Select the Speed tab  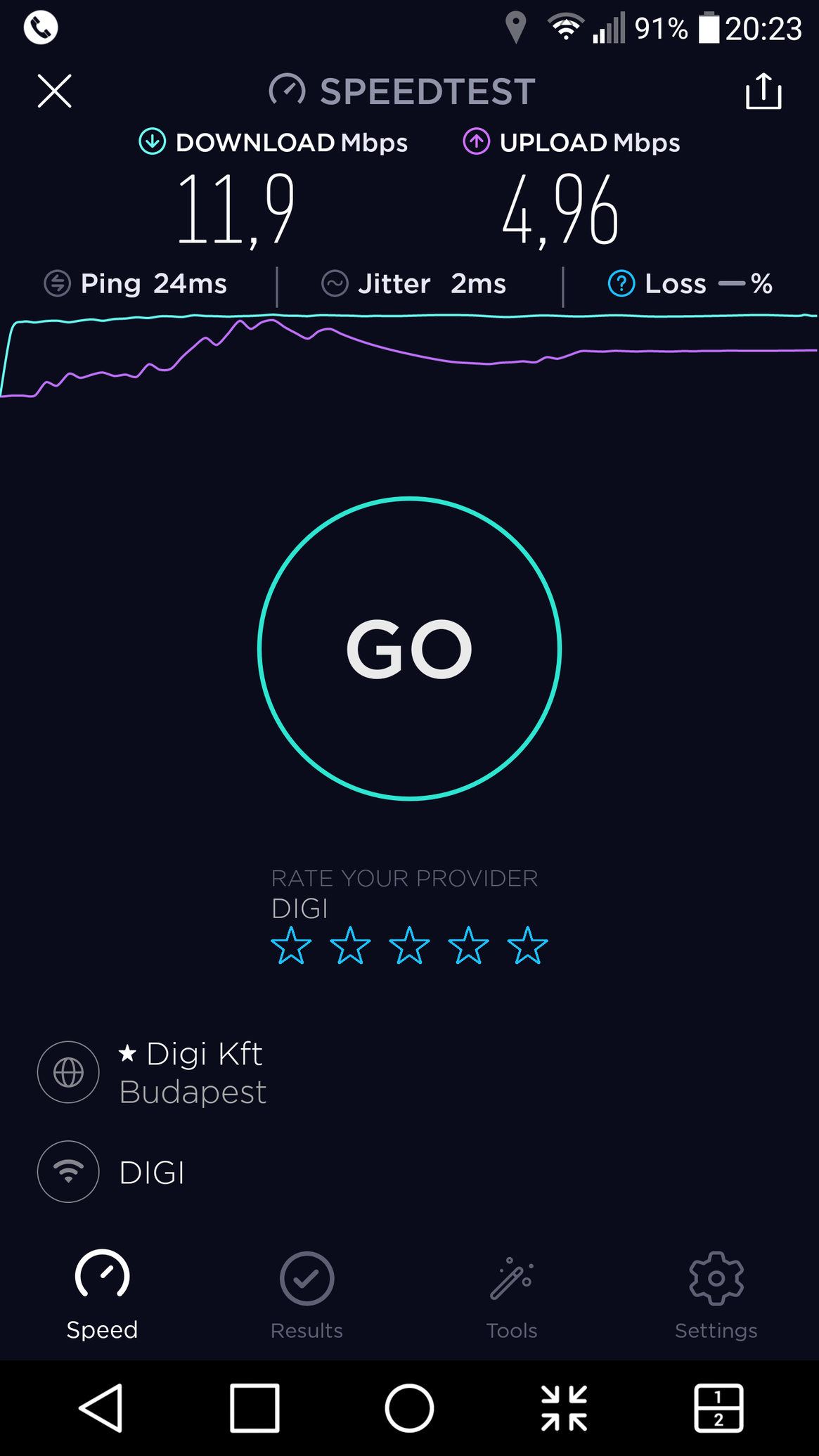click(102, 1294)
